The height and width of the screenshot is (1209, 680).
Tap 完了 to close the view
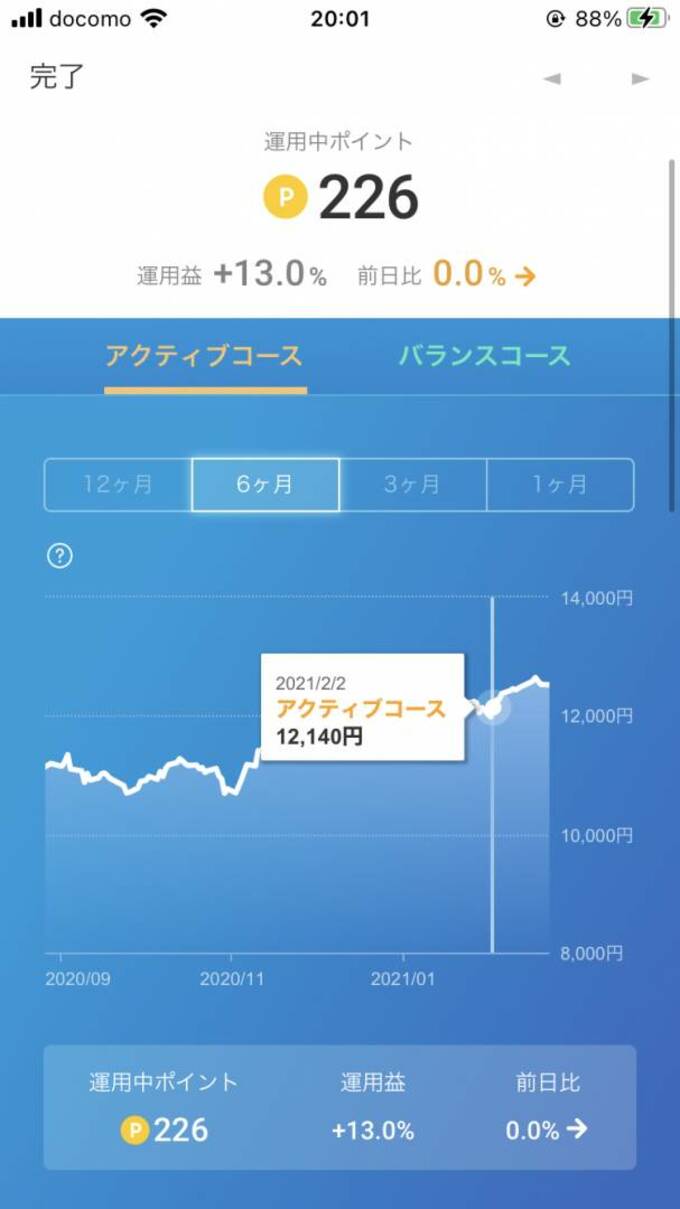[57, 77]
